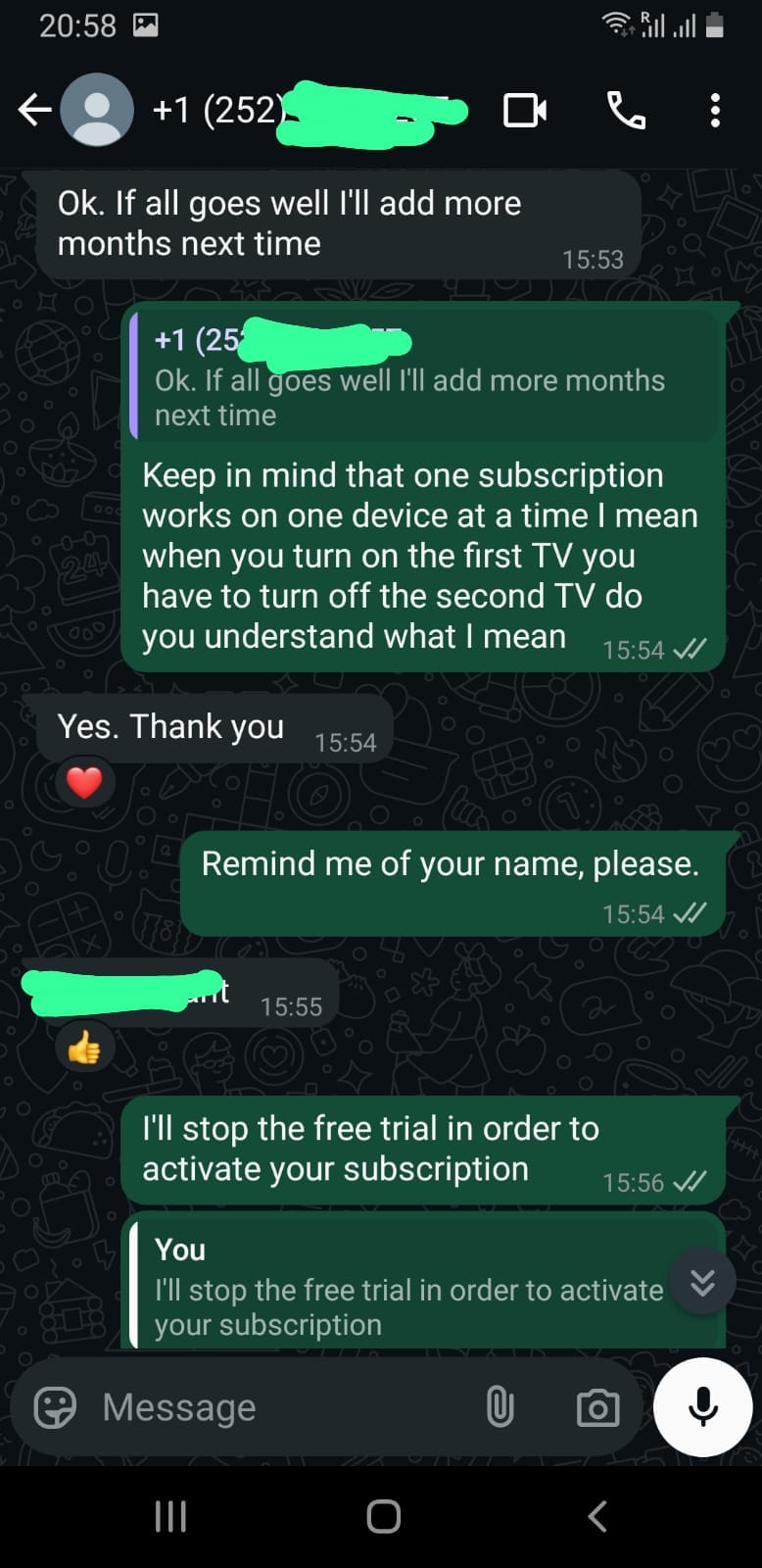This screenshot has width=762, height=1568.
Task: Start a video call
Action: point(524,110)
